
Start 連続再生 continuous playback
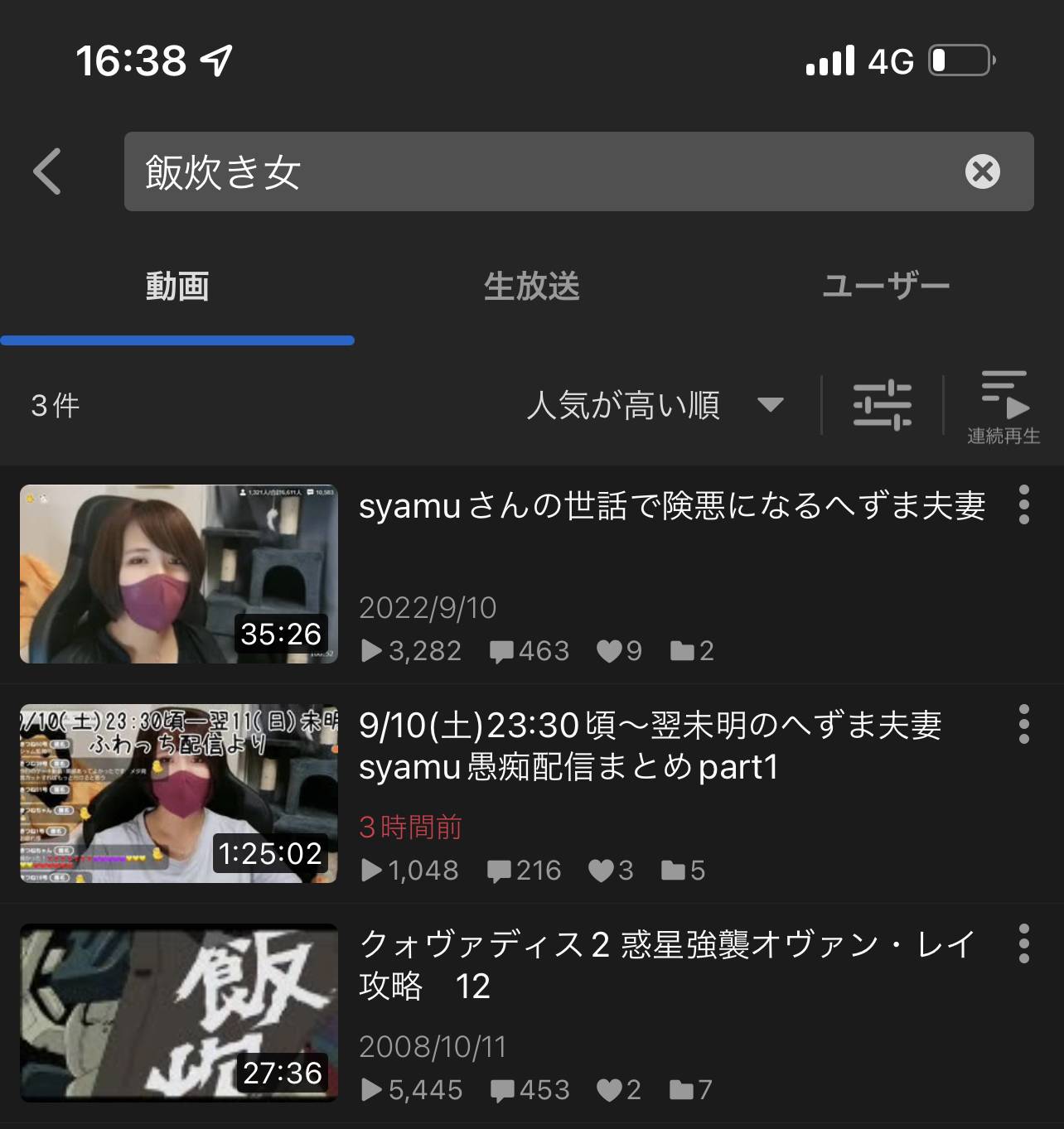[x=1003, y=407]
